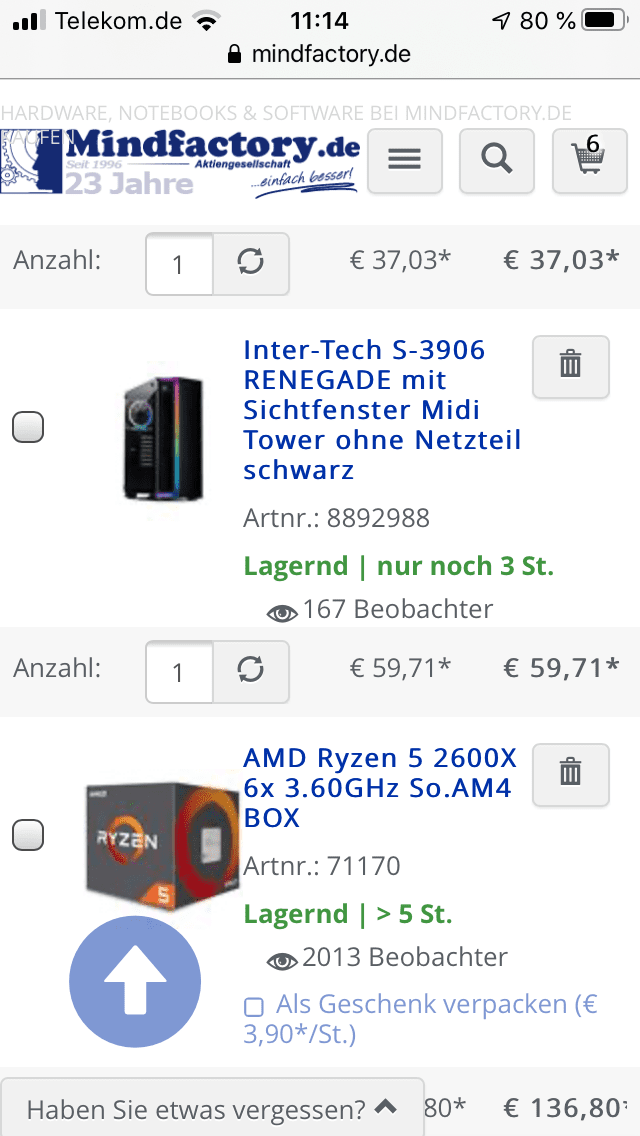Delete Inter-Tech S-3906 RENEGADE from cart
The height and width of the screenshot is (1136, 640).
click(x=570, y=365)
